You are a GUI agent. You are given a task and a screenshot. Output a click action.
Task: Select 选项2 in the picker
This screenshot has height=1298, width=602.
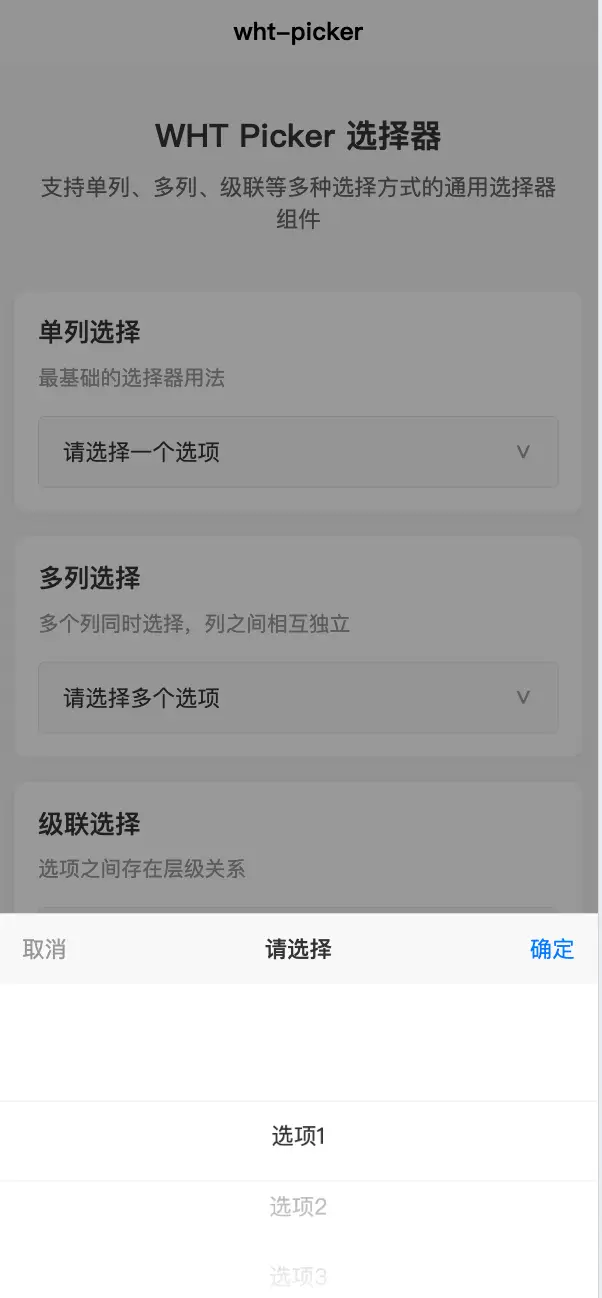[x=298, y=1207]
